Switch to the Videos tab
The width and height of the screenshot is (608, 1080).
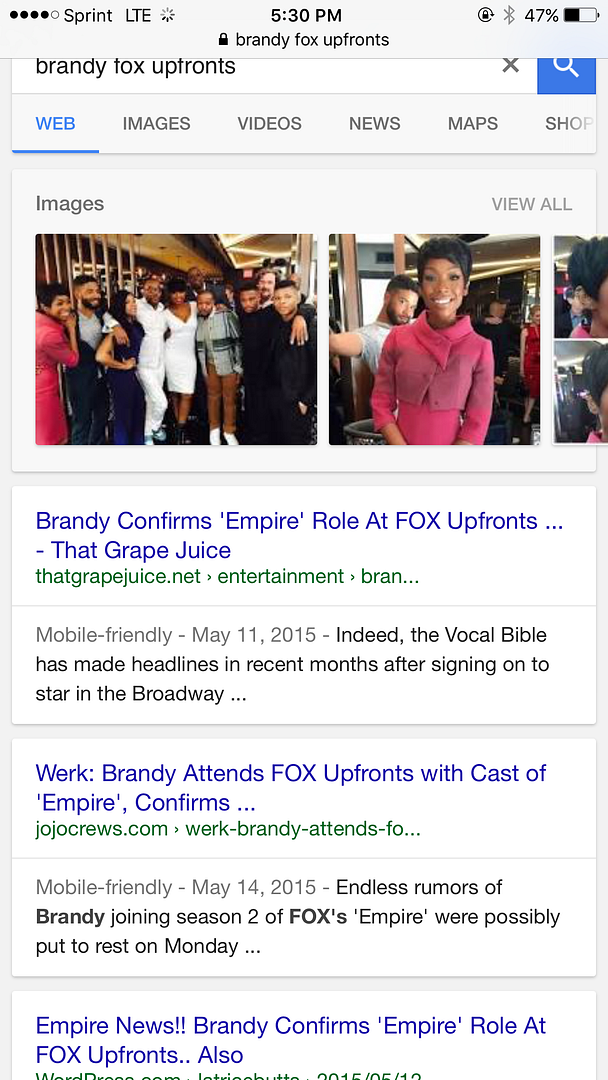point(269,124)
